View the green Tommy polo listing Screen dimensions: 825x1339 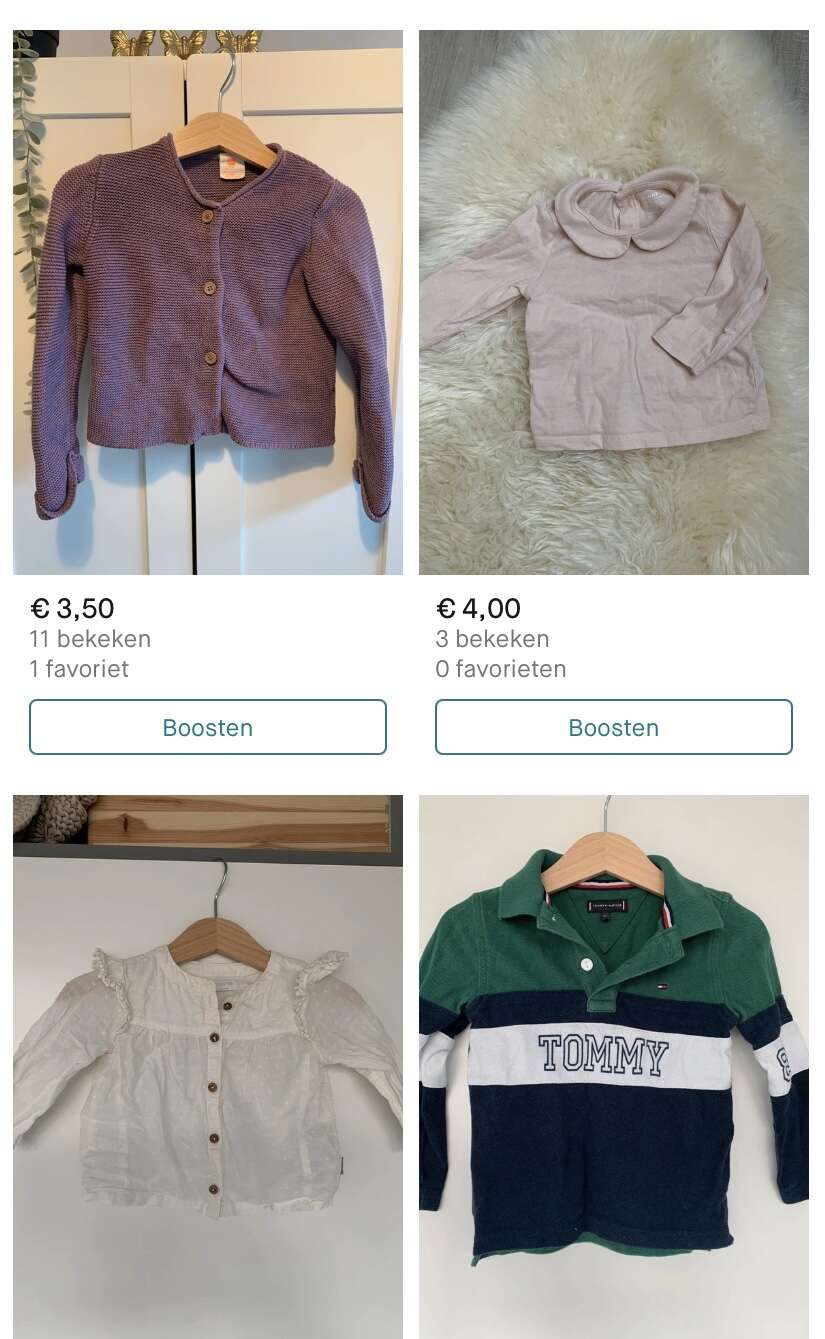(614, 1067)
